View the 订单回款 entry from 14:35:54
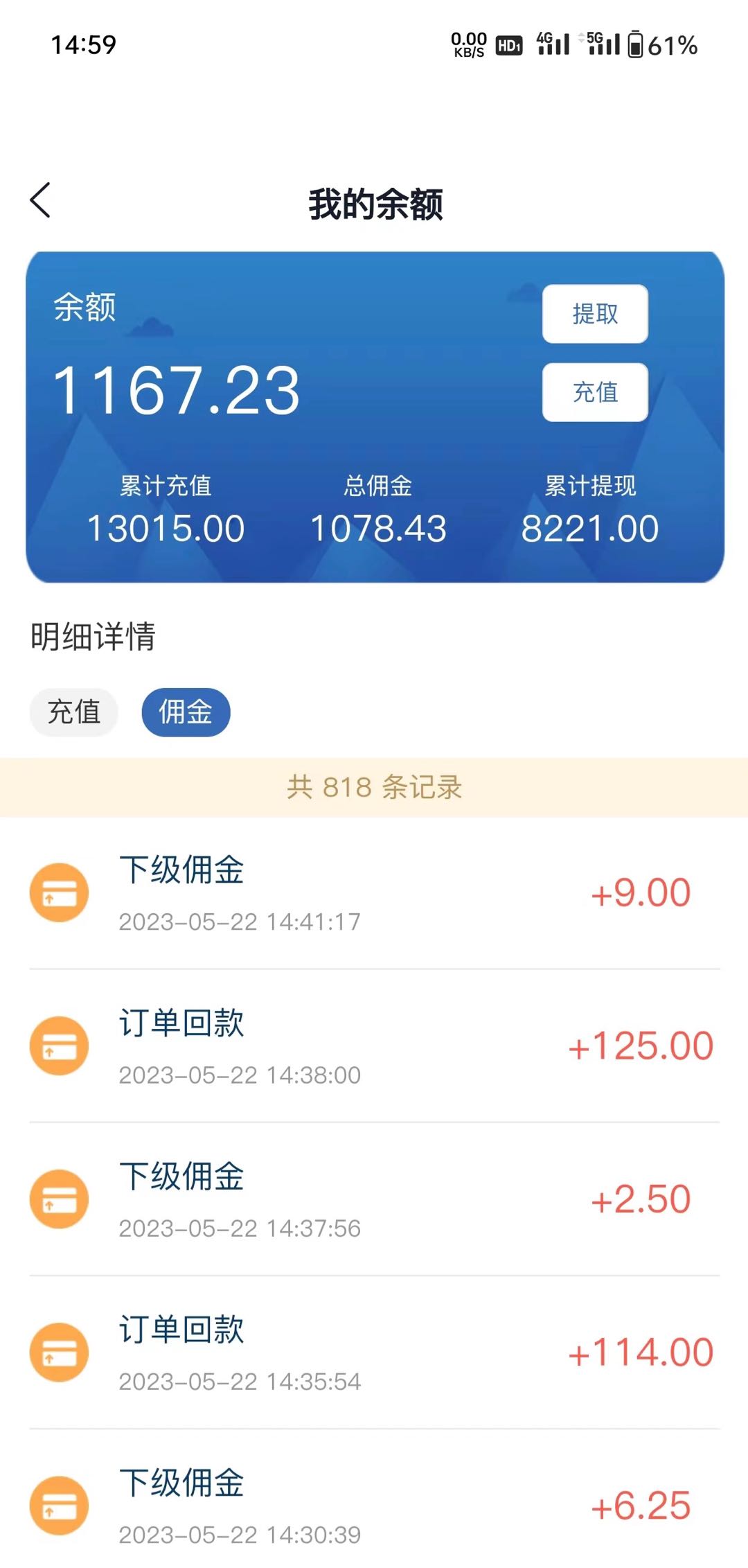748x1568 pixels. pos(374,1352)
